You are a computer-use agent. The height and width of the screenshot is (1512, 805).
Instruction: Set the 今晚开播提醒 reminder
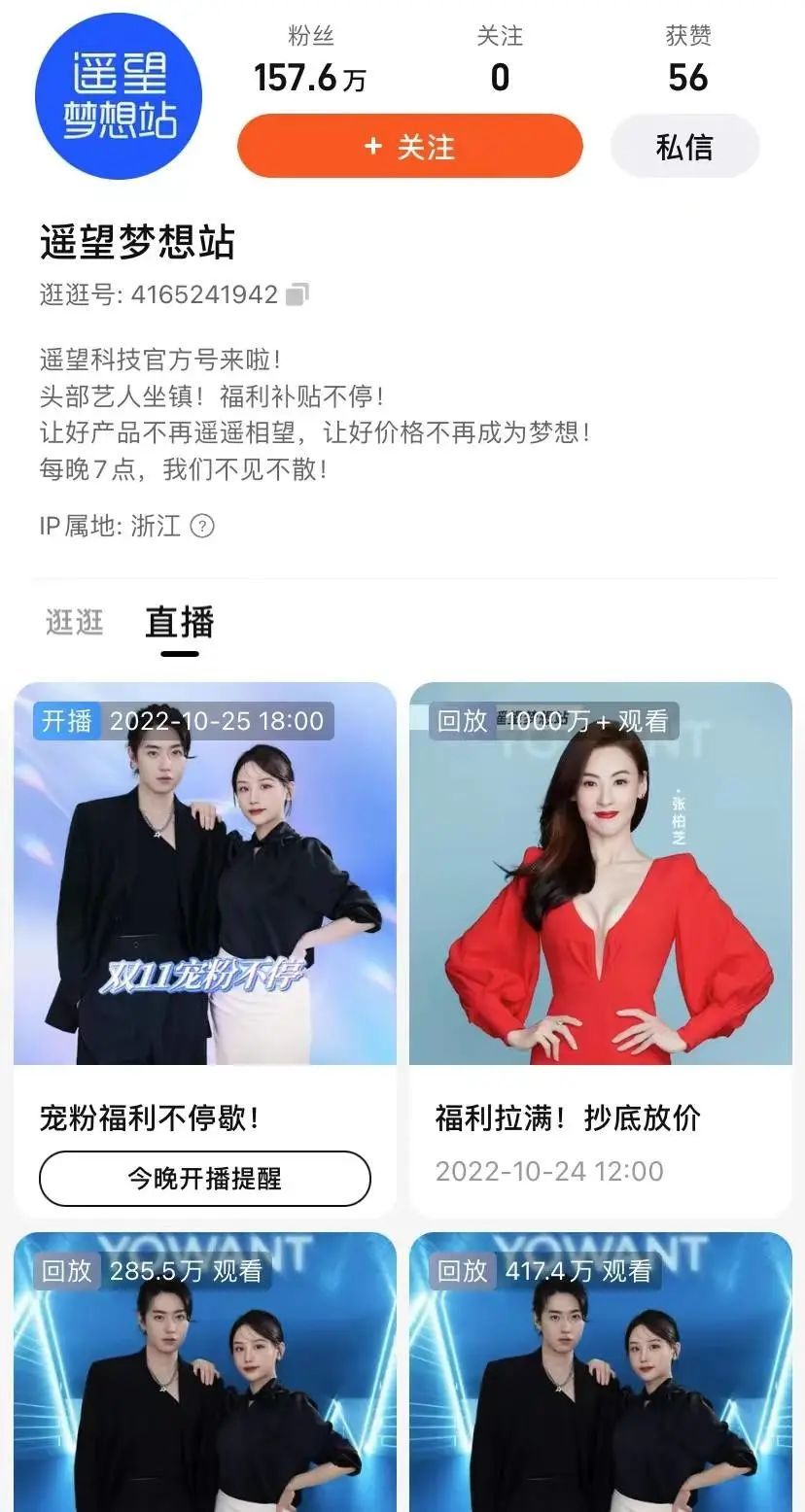[x=205, y=1179]
